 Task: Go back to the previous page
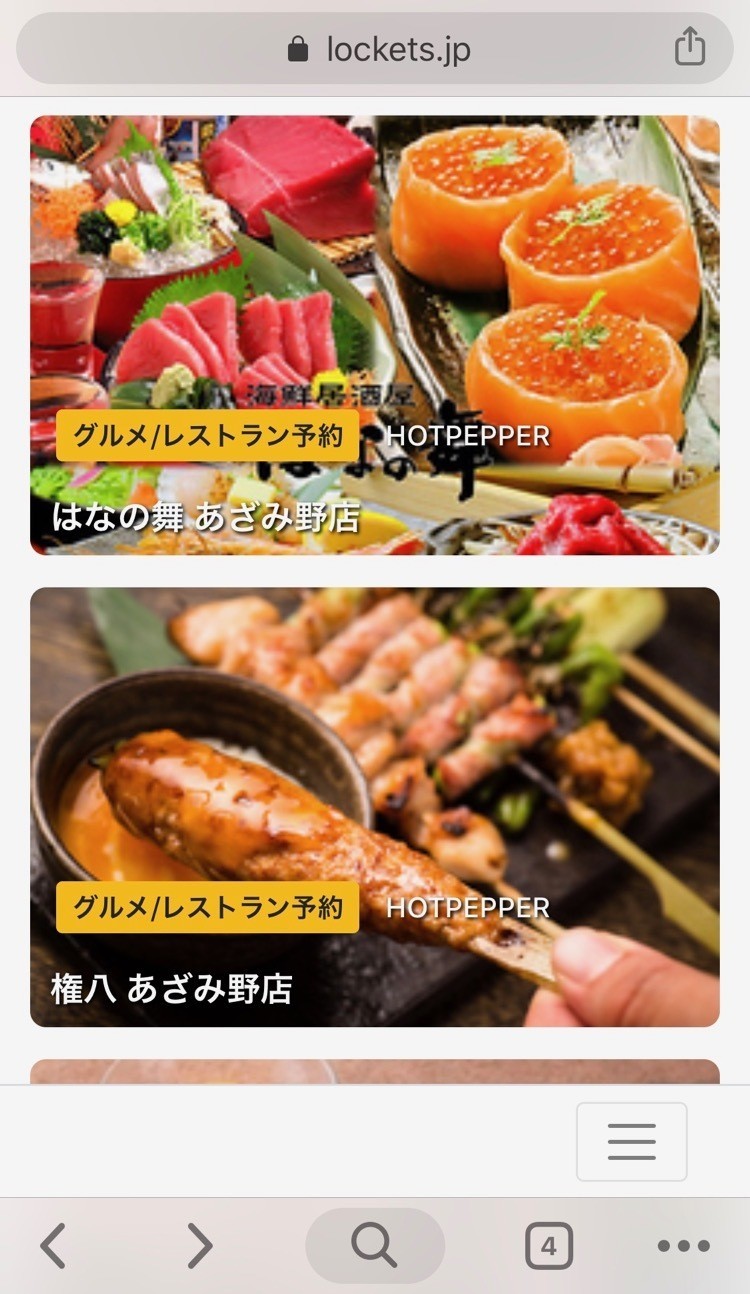click(x=53, y=1246)
